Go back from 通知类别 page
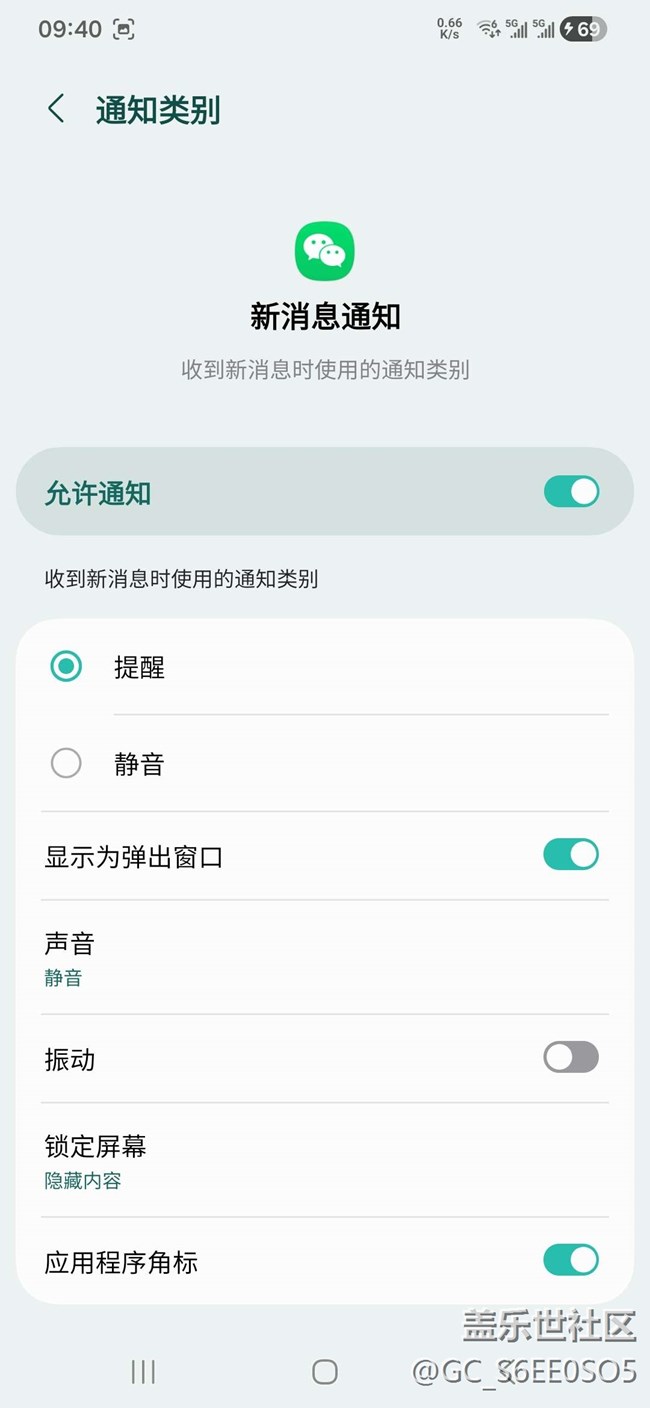 pos(56,109)
